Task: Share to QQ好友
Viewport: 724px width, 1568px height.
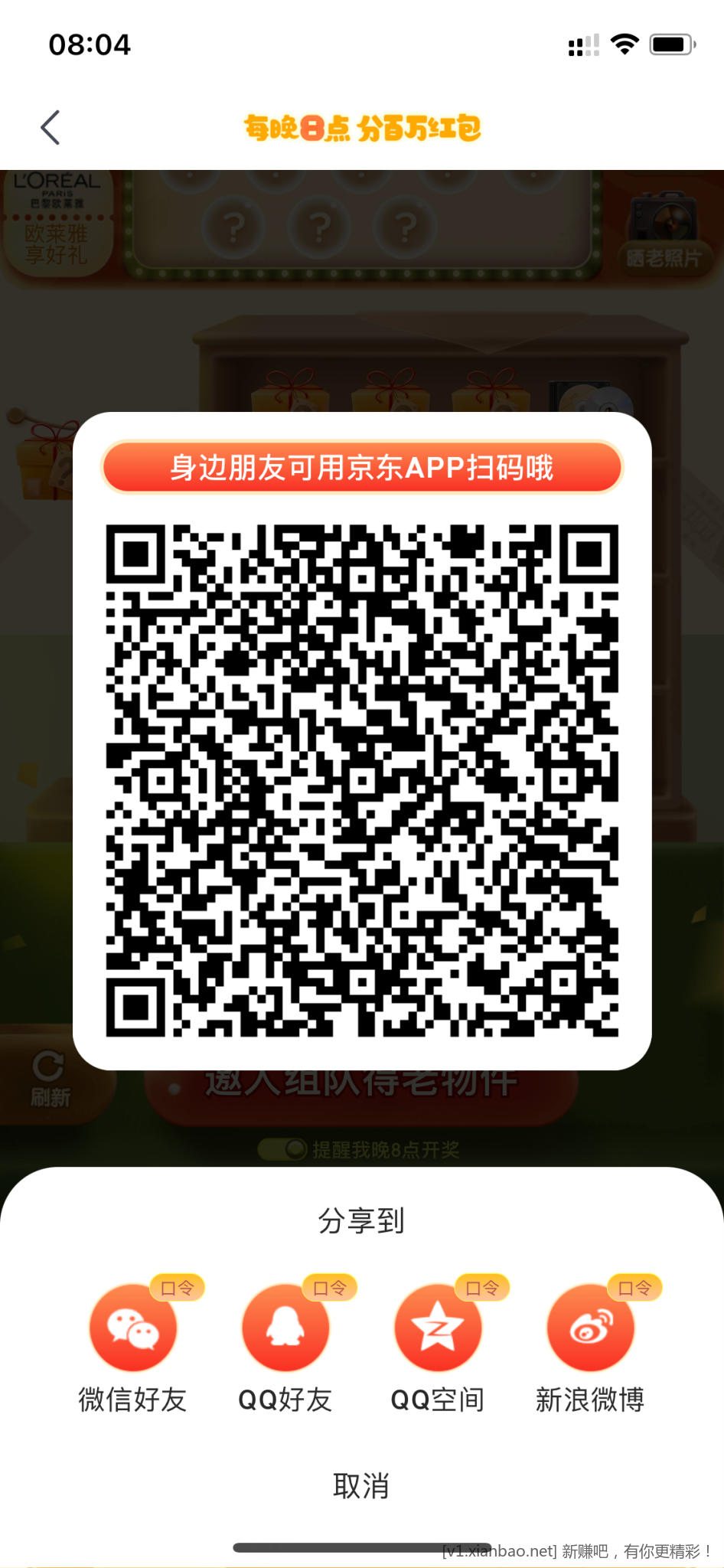Action: point(285,1328)
